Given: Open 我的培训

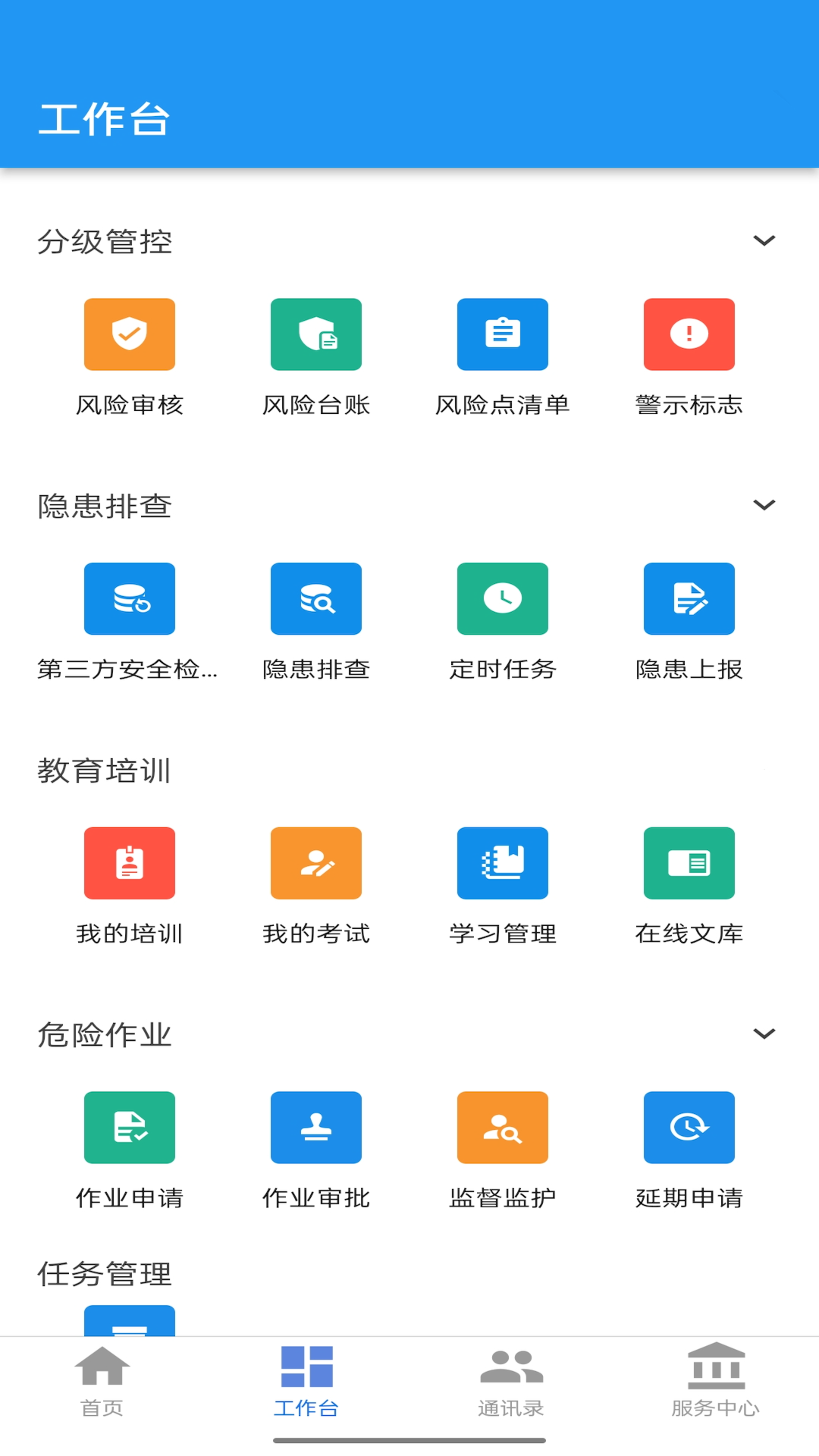Looking at the screenshot, I should pos(130,863).
